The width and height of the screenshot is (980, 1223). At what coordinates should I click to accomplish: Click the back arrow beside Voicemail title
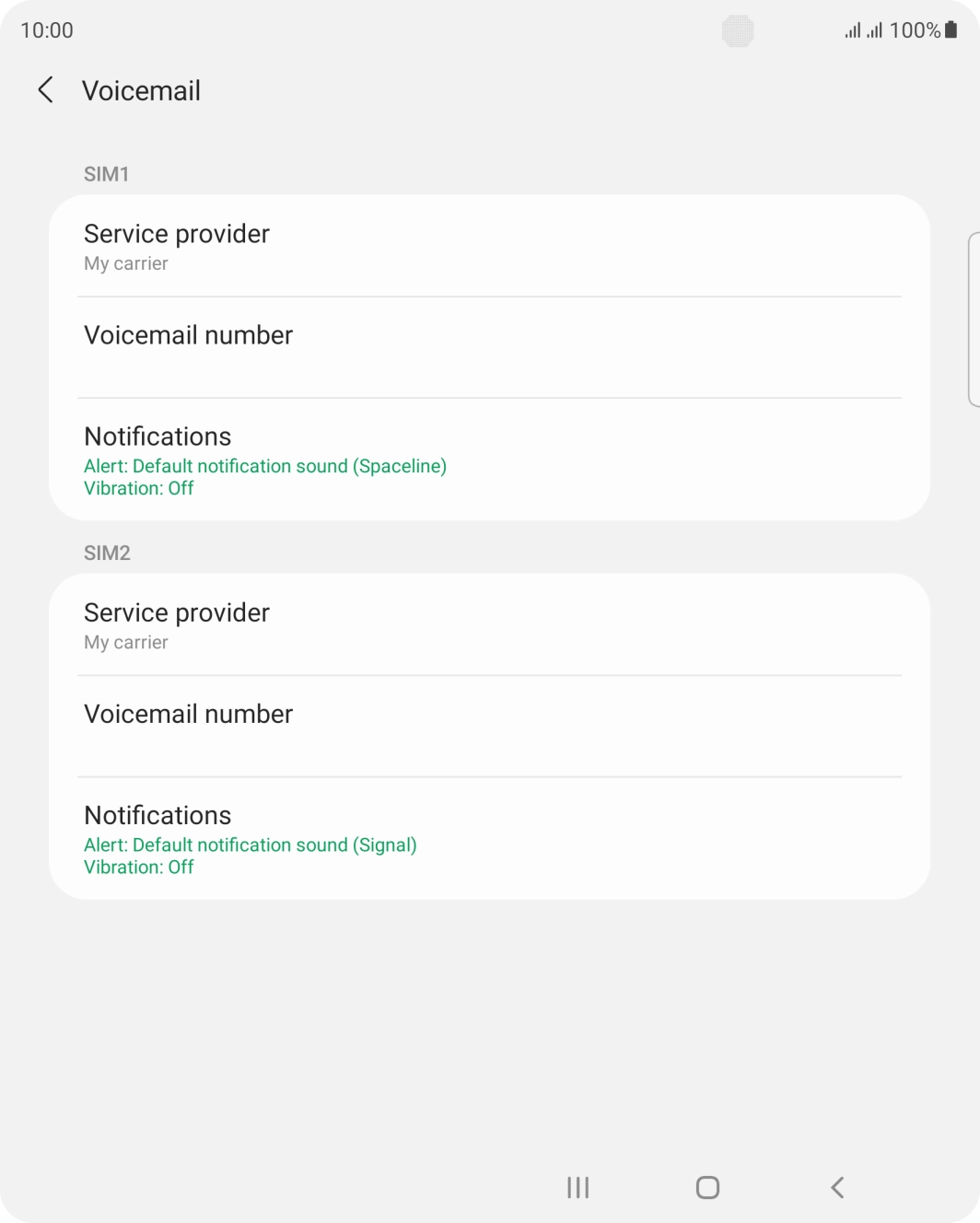44,90
